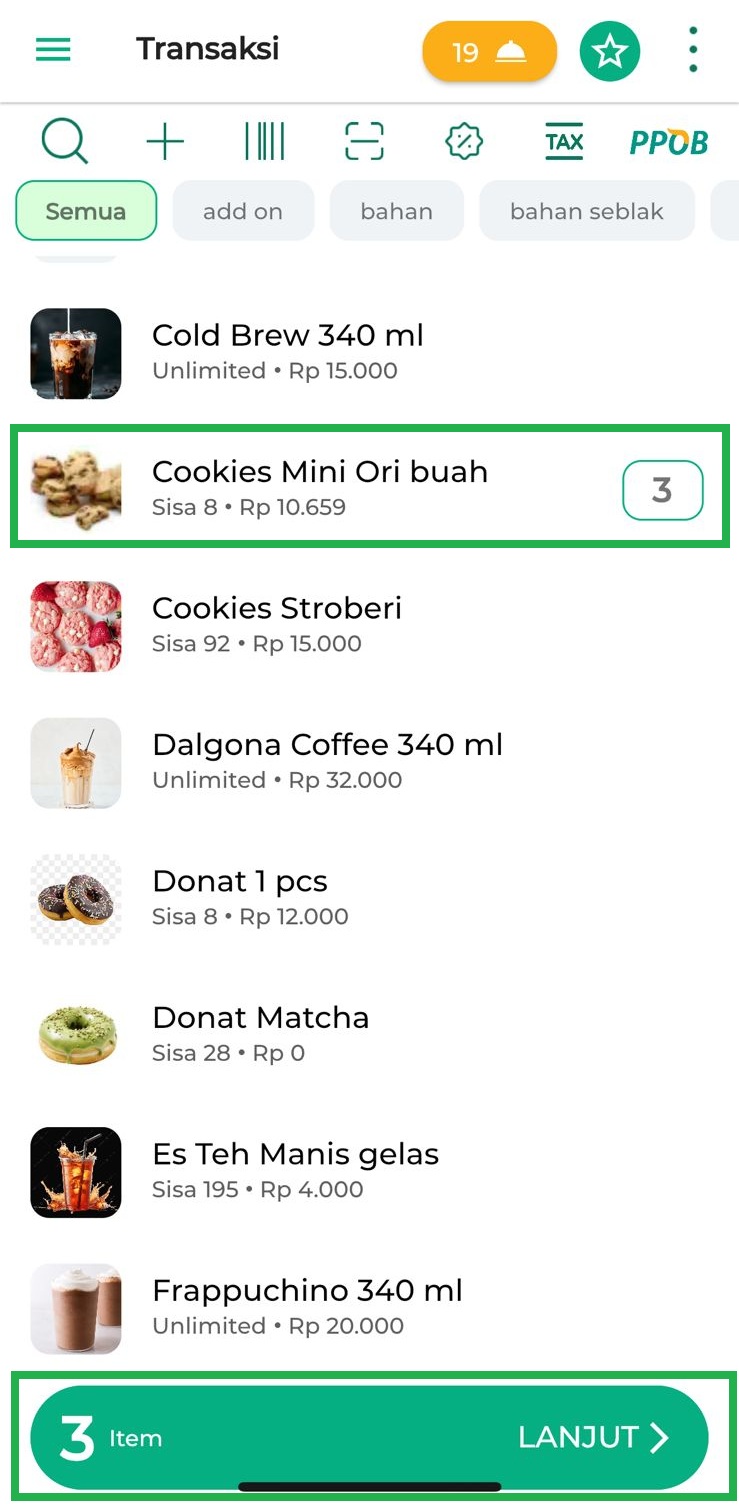Edit quantity 3 for Cookies Mini Ori
The image size is (739, 1507).
tap(662, 490)
